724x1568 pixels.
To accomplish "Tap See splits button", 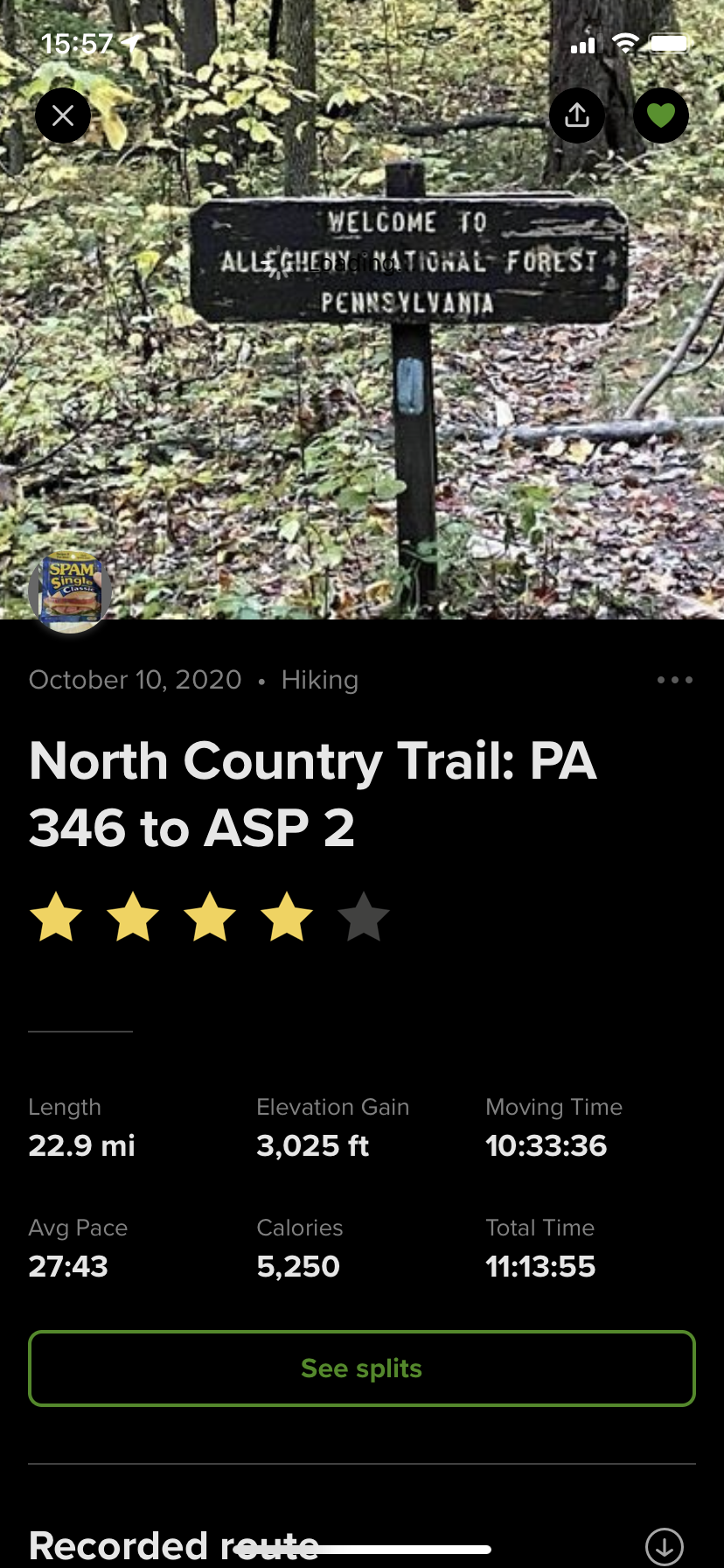I will [362, 1368].
